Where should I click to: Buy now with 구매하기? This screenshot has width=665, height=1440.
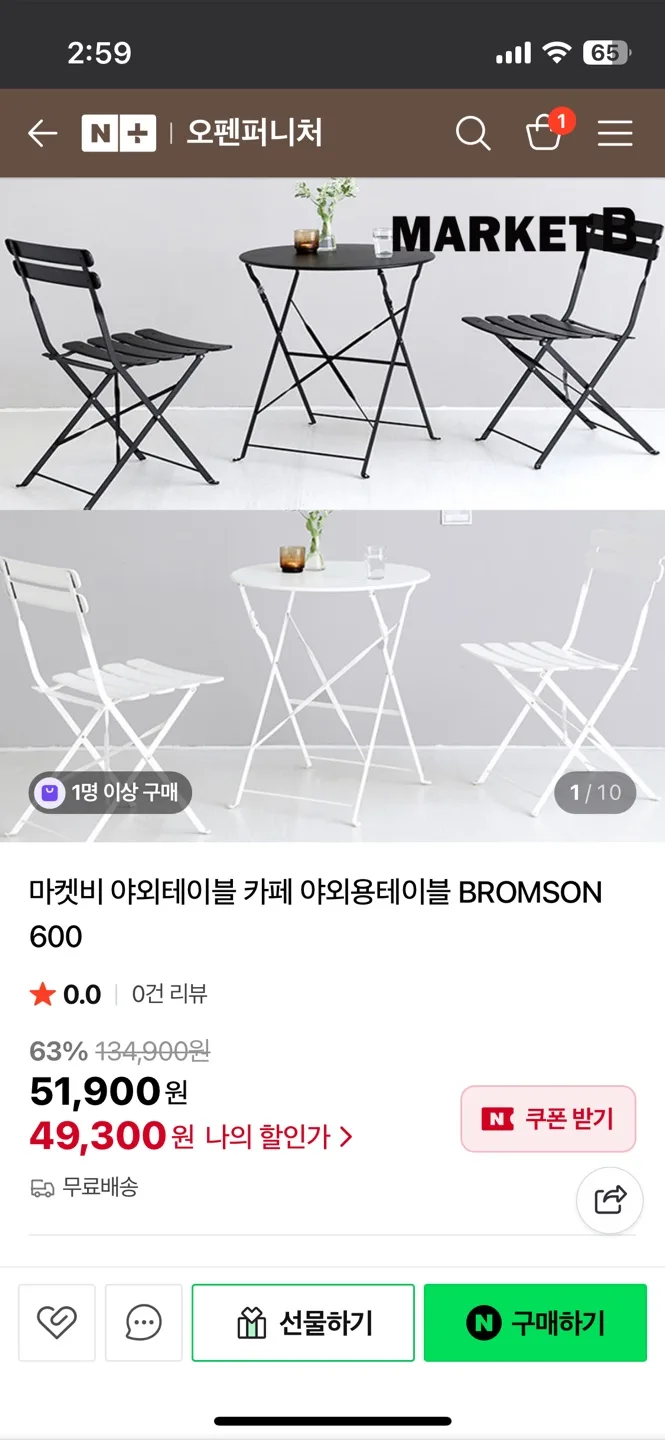tap(535, 1323)
